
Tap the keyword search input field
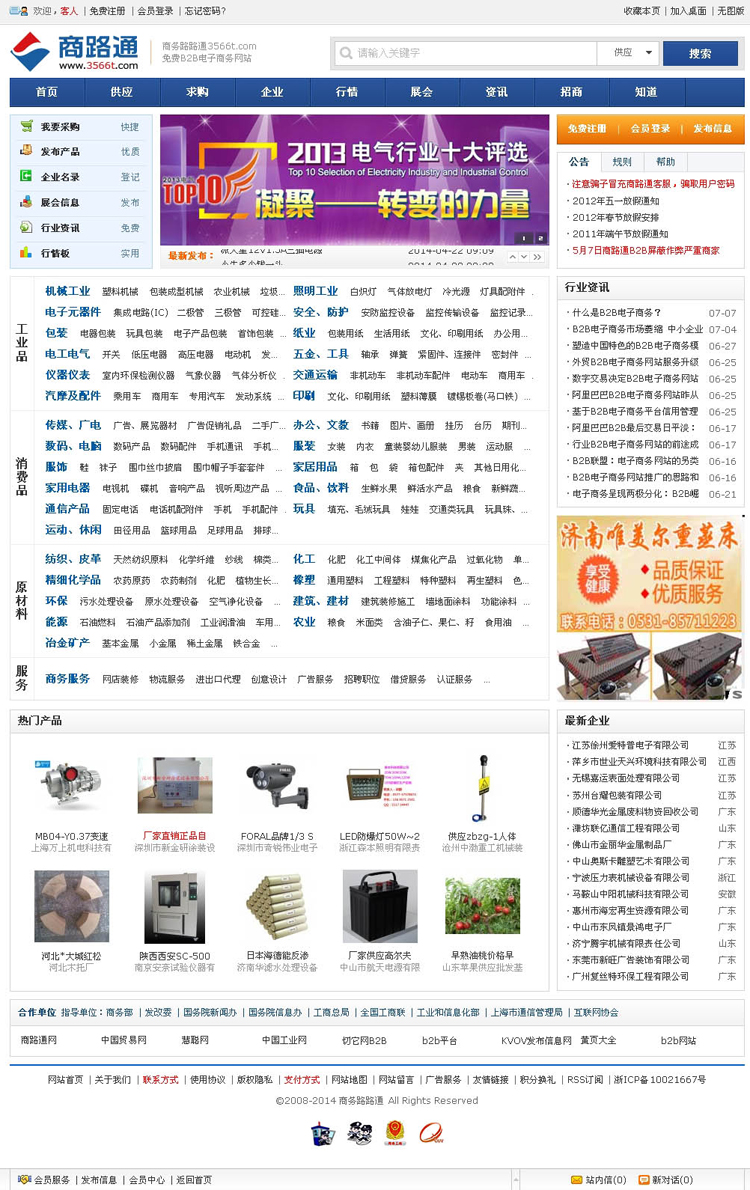470,53
